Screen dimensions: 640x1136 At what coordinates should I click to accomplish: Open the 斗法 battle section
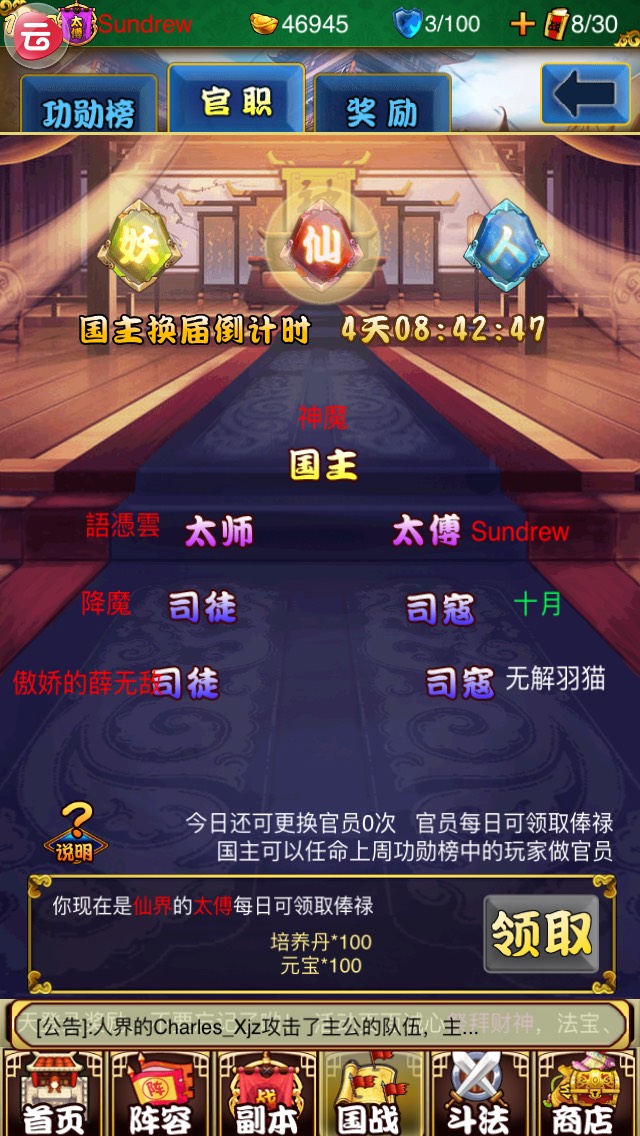(478, 1094)
